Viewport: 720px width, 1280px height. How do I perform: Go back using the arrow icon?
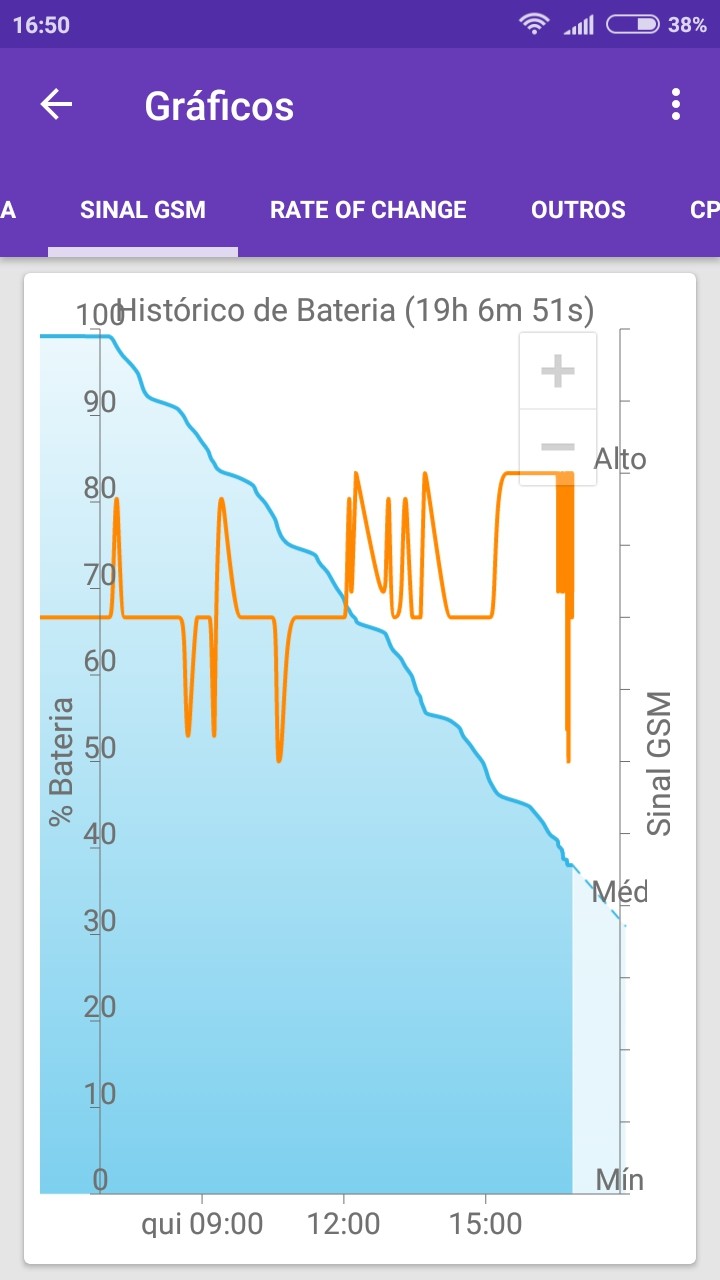tap(57, 105)
